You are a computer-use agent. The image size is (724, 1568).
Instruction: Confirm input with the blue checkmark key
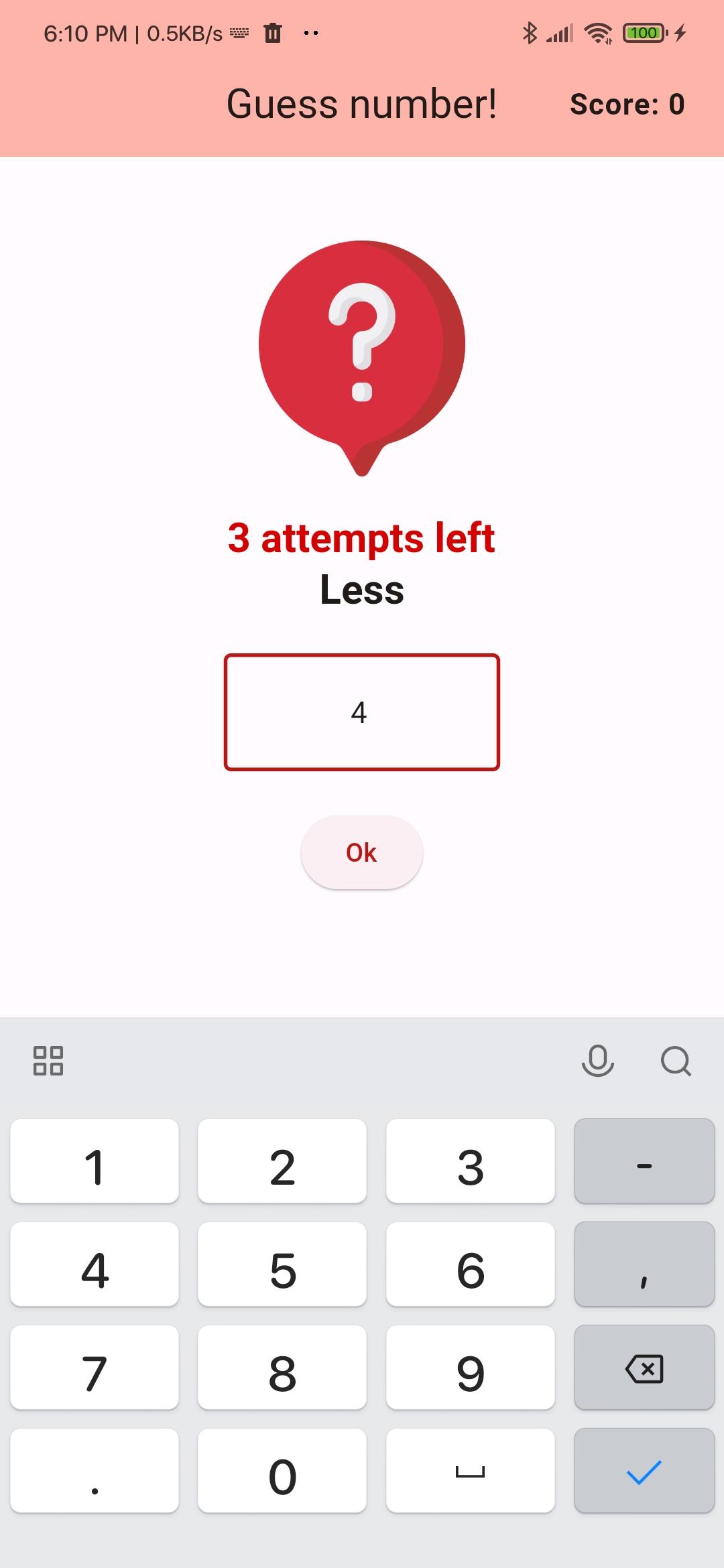coord(644,1471)
